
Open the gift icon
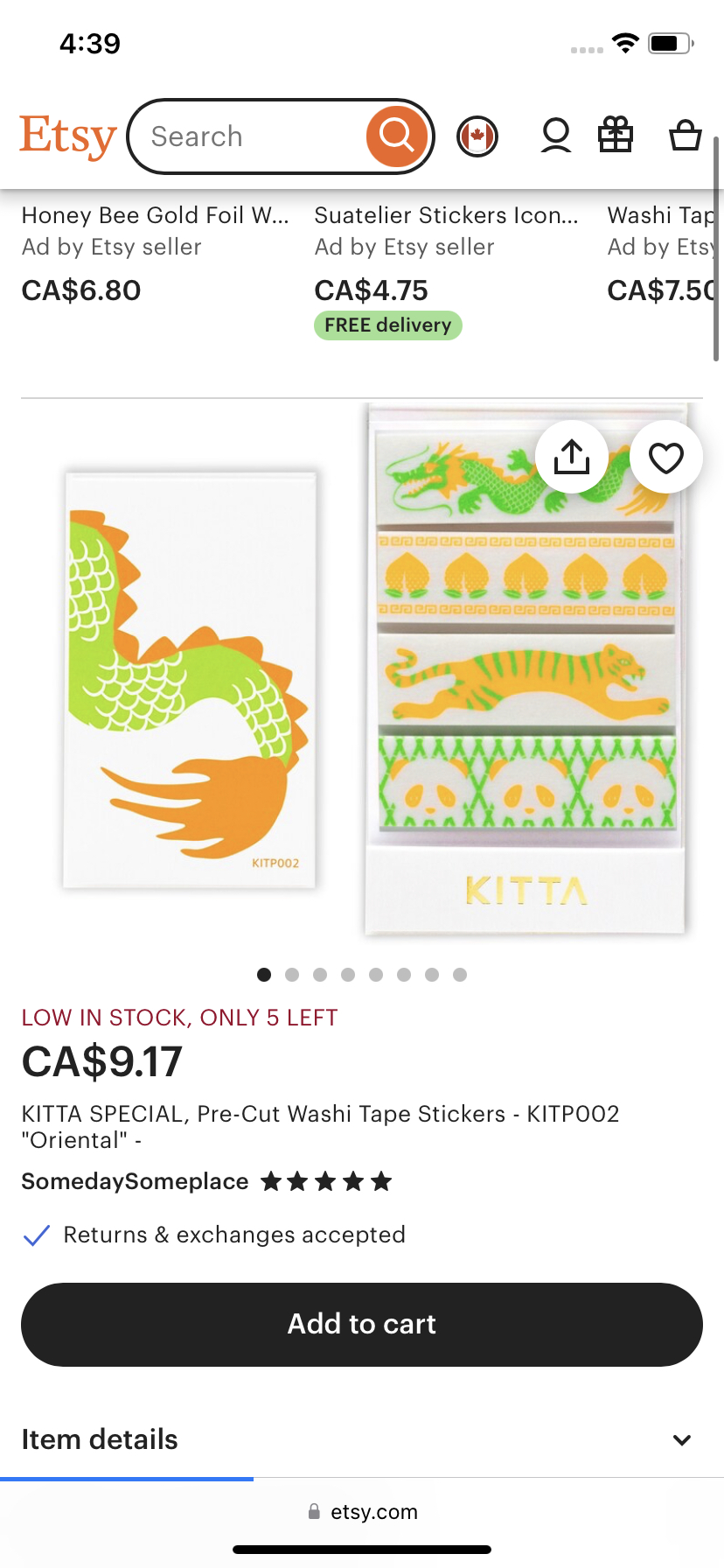[x=616, y=136]
